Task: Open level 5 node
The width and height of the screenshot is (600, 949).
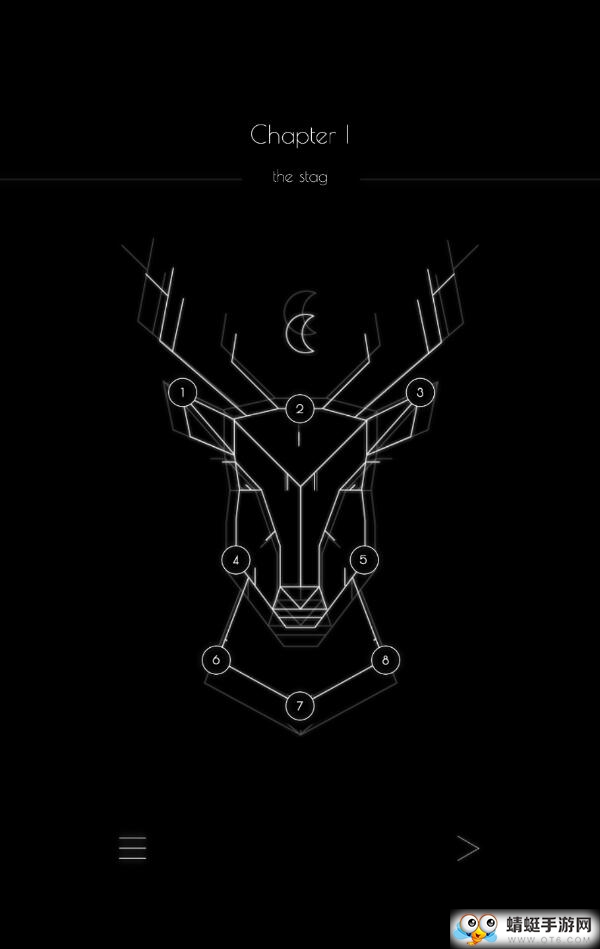Action: click(363, 559)
